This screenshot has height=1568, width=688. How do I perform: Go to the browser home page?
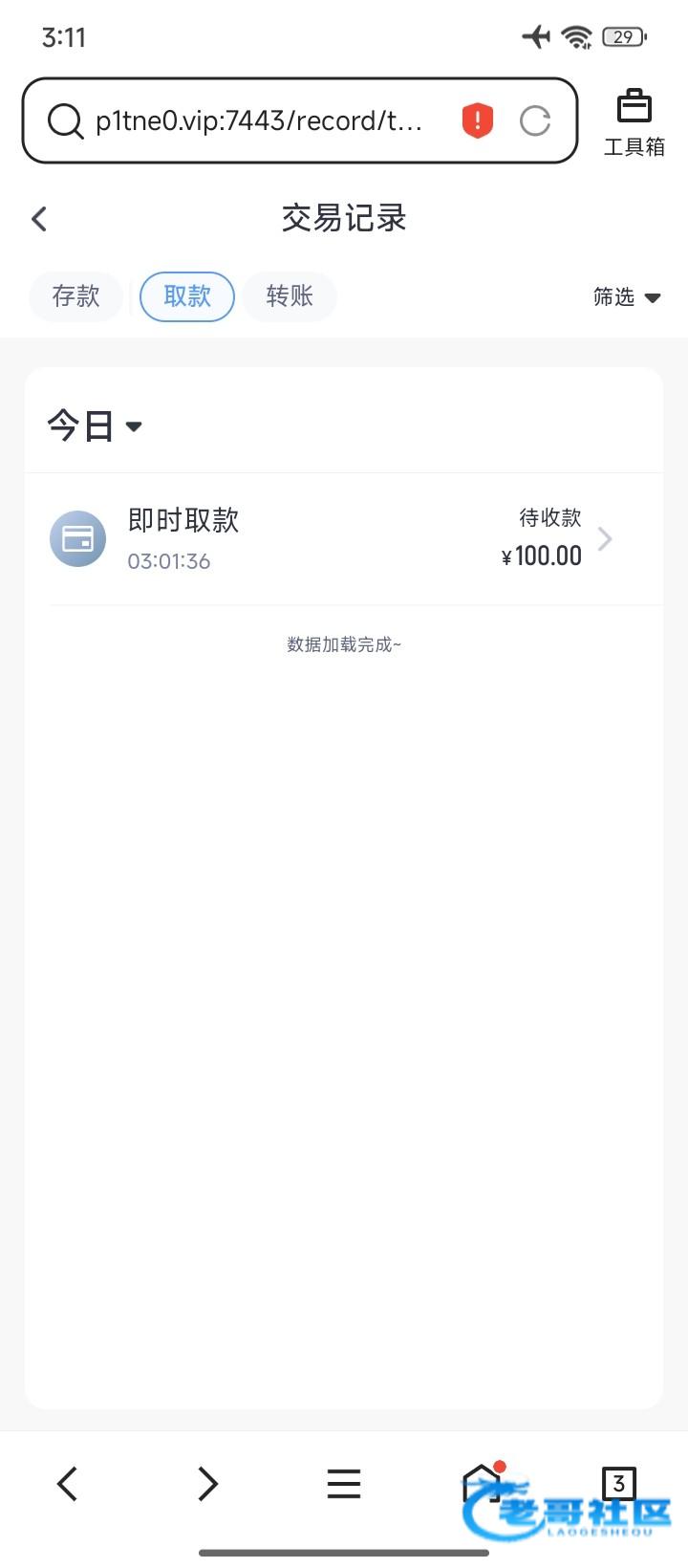click(482, 1484)
